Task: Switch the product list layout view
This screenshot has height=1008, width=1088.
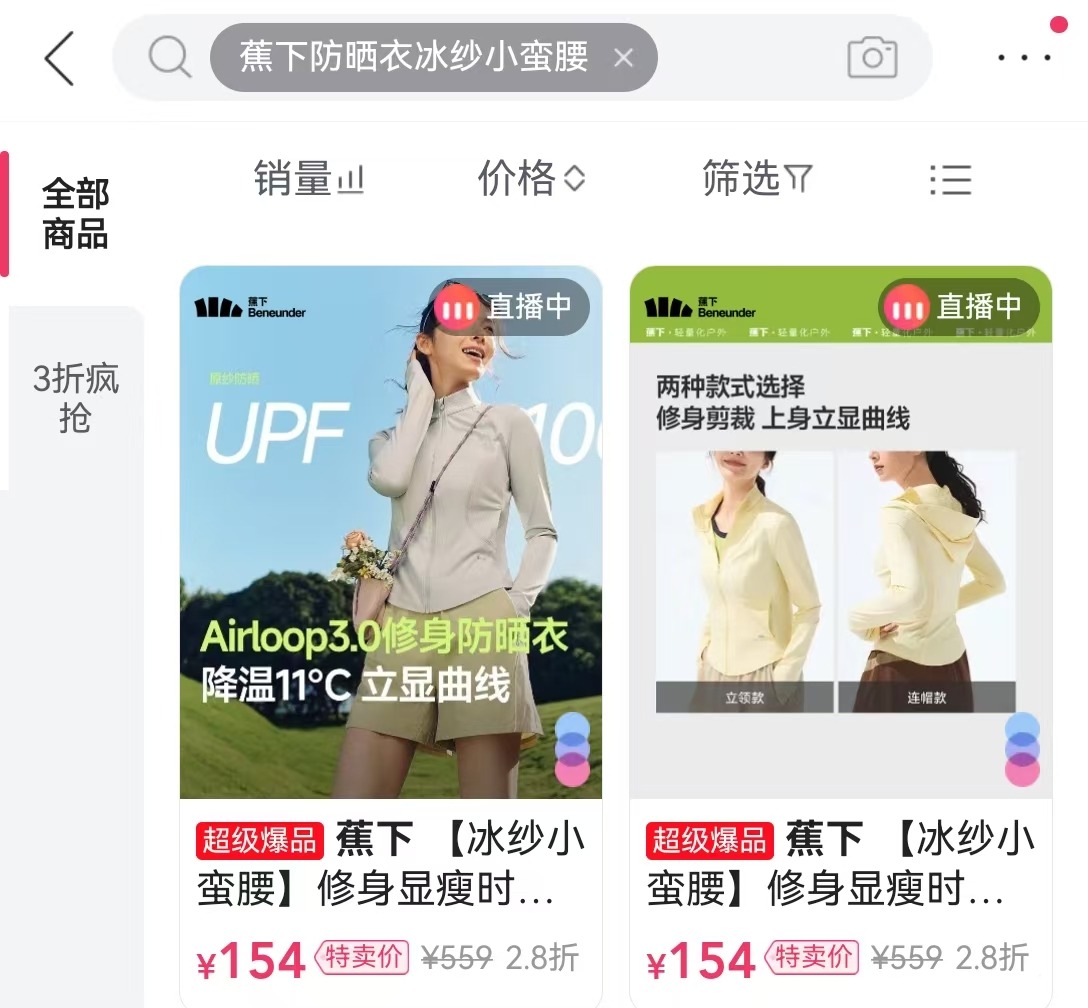Action: point(949,180)
